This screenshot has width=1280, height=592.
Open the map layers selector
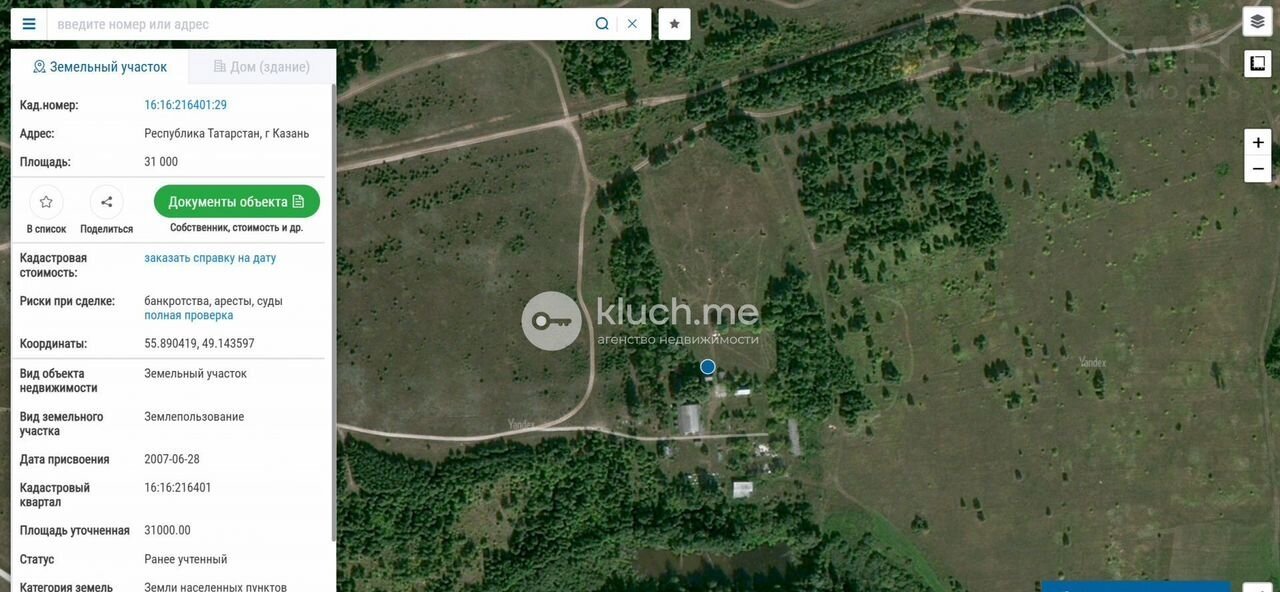(1257, 21)
